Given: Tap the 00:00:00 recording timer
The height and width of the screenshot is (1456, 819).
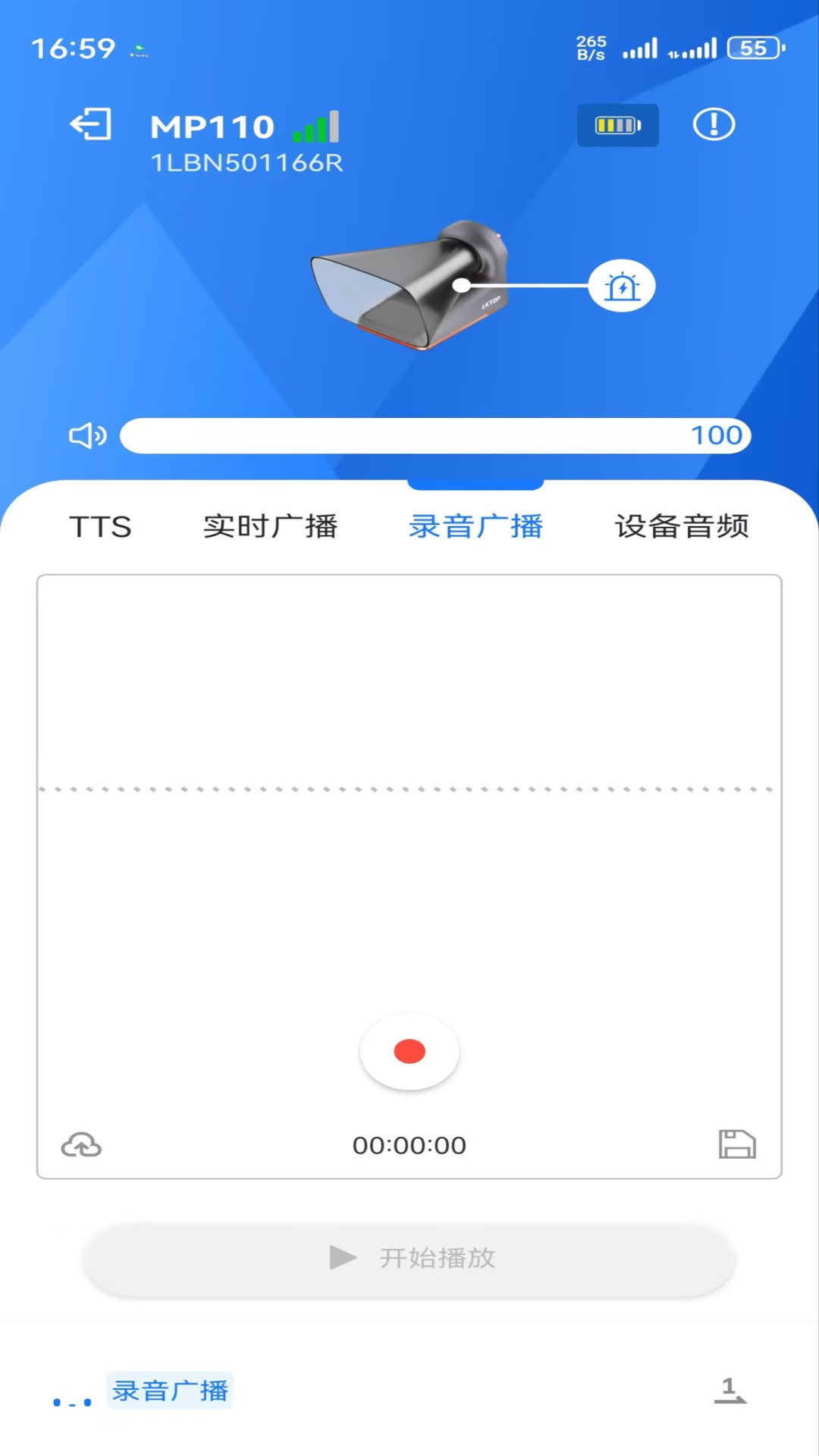Looking at the screenshot, I should click(409, 1145).
